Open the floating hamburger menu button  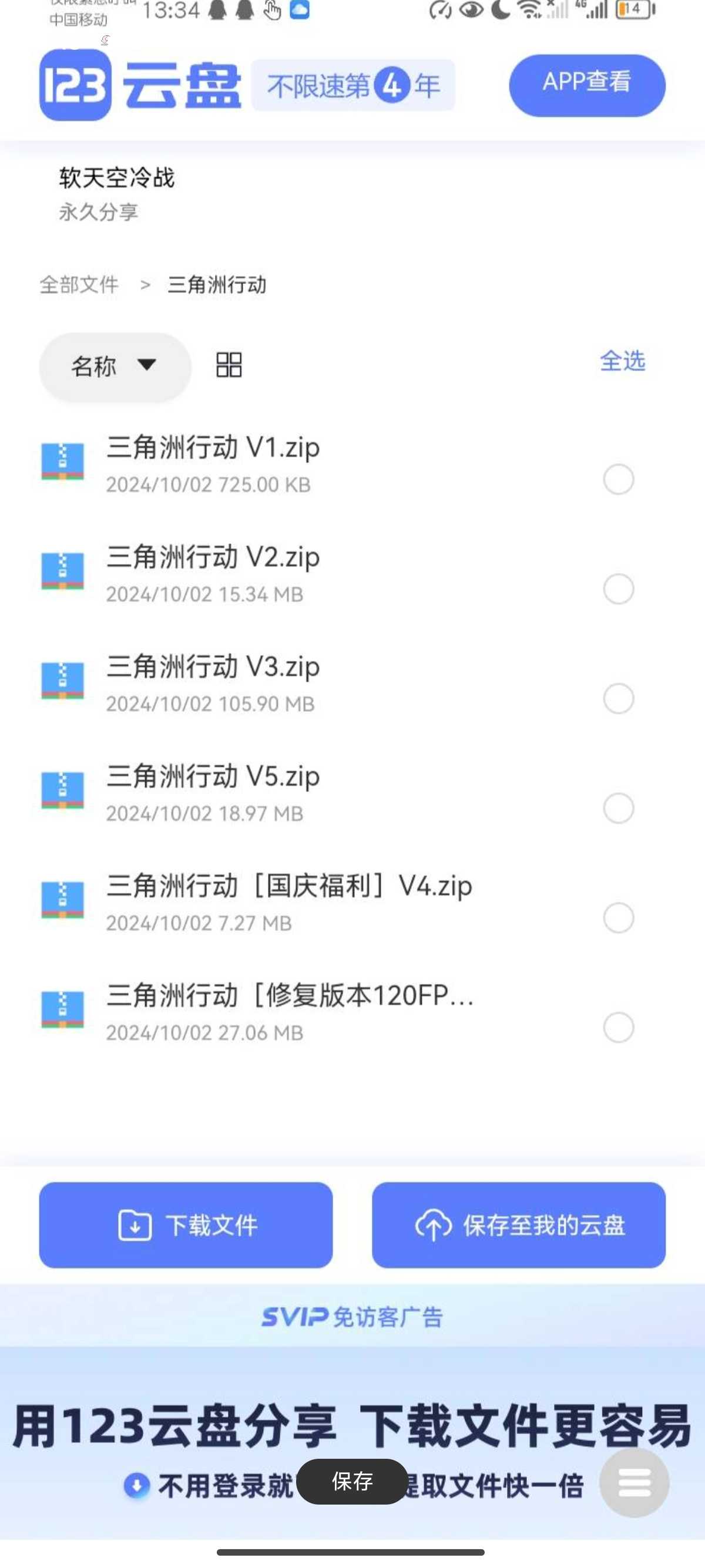click(x=634, y=1482)
